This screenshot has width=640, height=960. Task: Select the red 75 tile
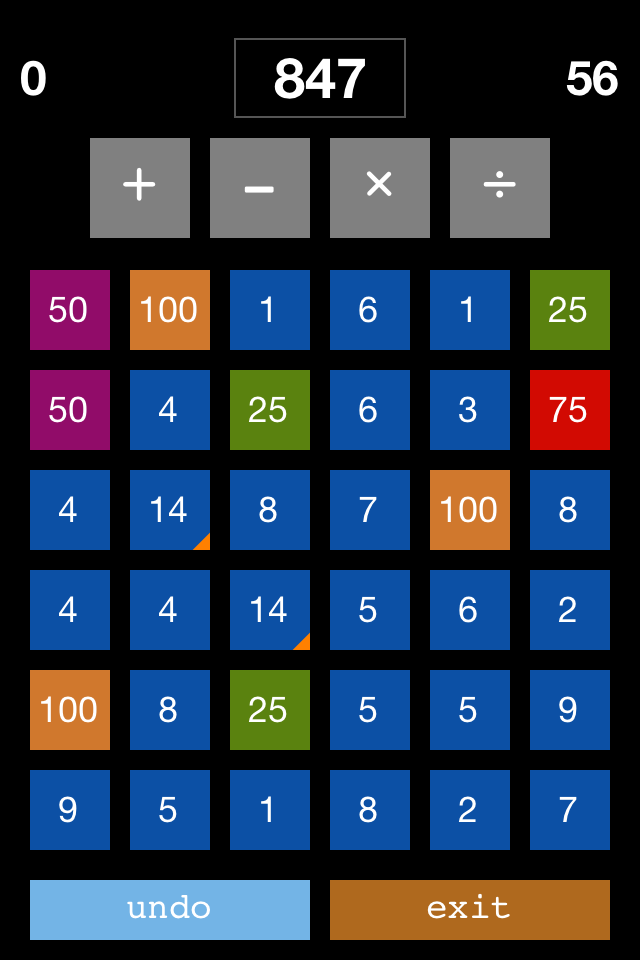pyautogui.click(x=570, y=410)
